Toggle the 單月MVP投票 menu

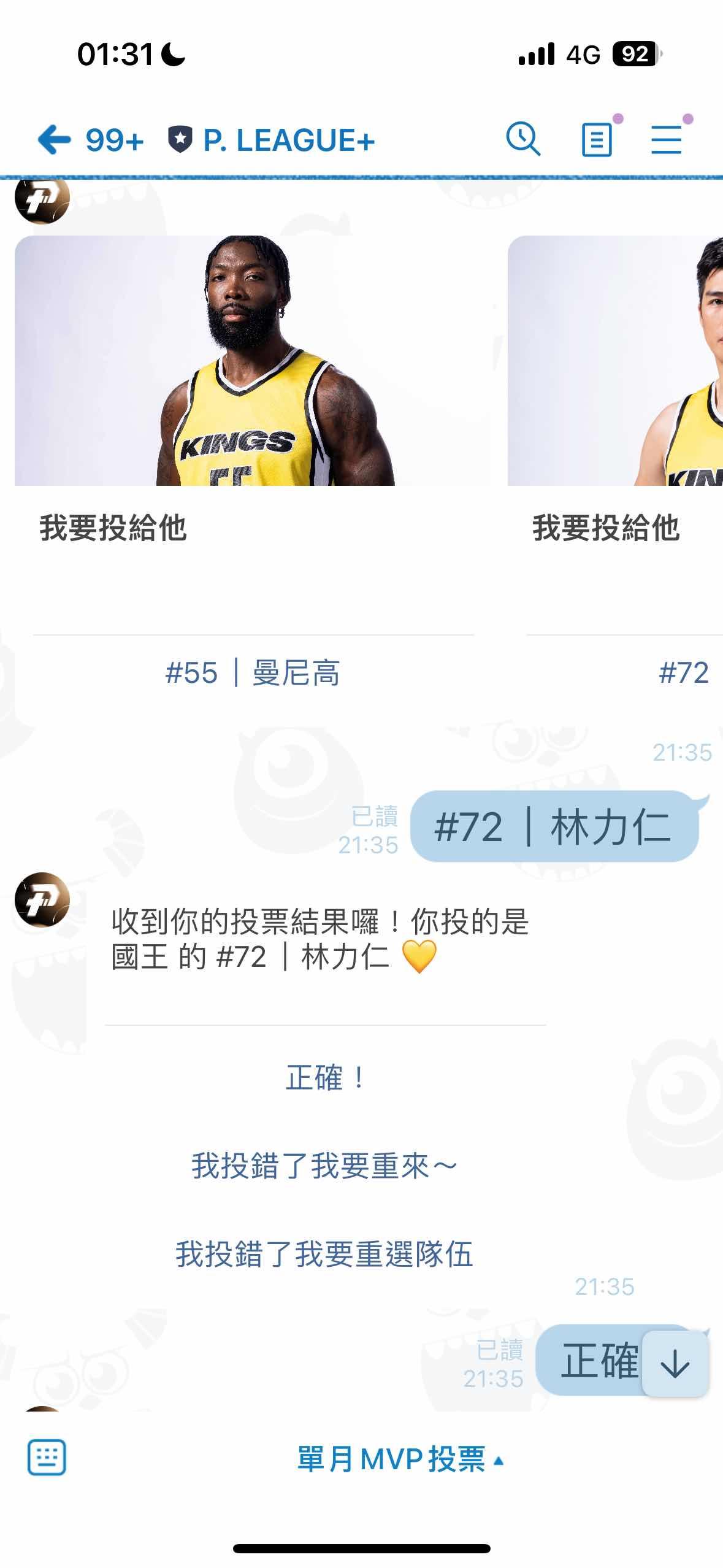click(399, 1459)
